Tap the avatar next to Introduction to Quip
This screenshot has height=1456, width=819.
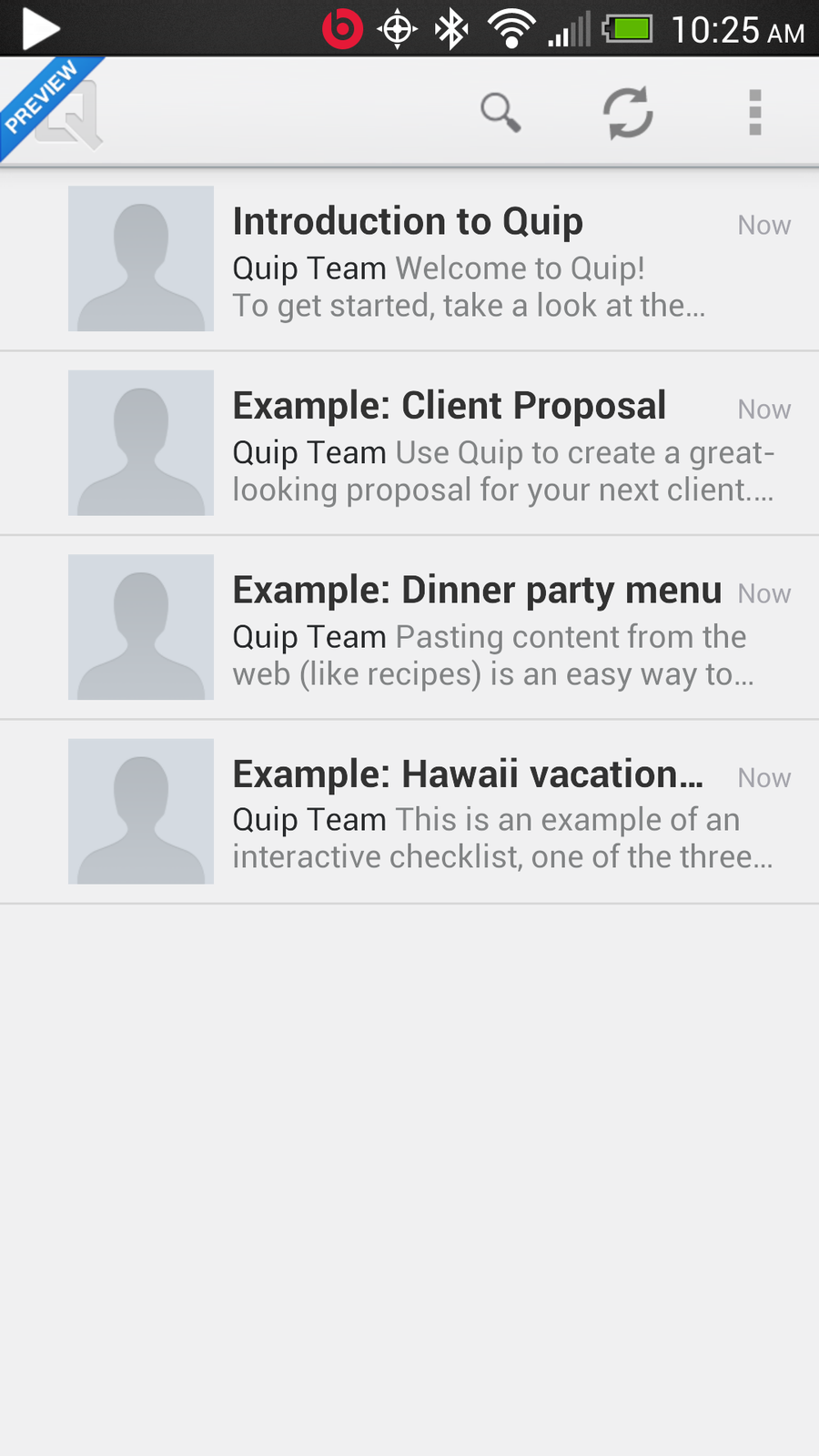click(x=140, y=259)
